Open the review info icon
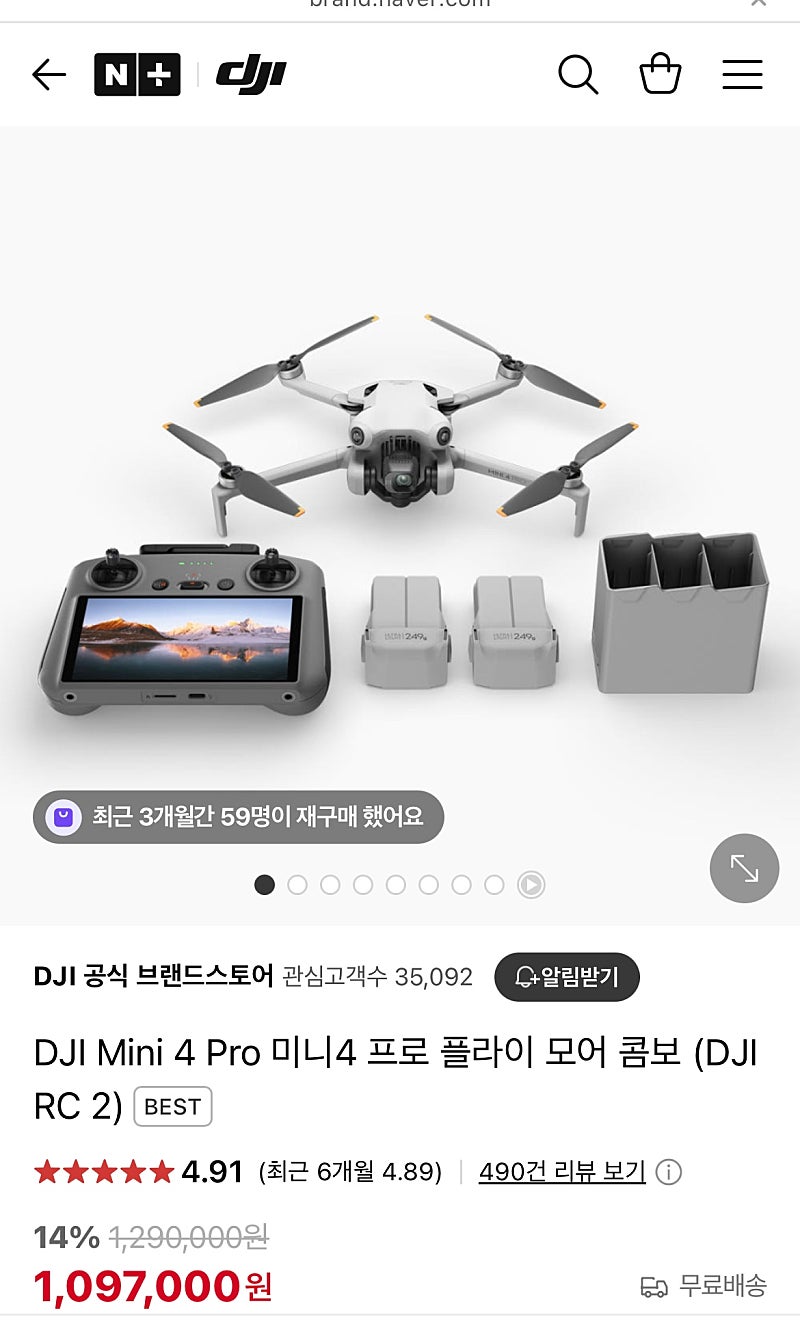 click(x=668, y=1172)
